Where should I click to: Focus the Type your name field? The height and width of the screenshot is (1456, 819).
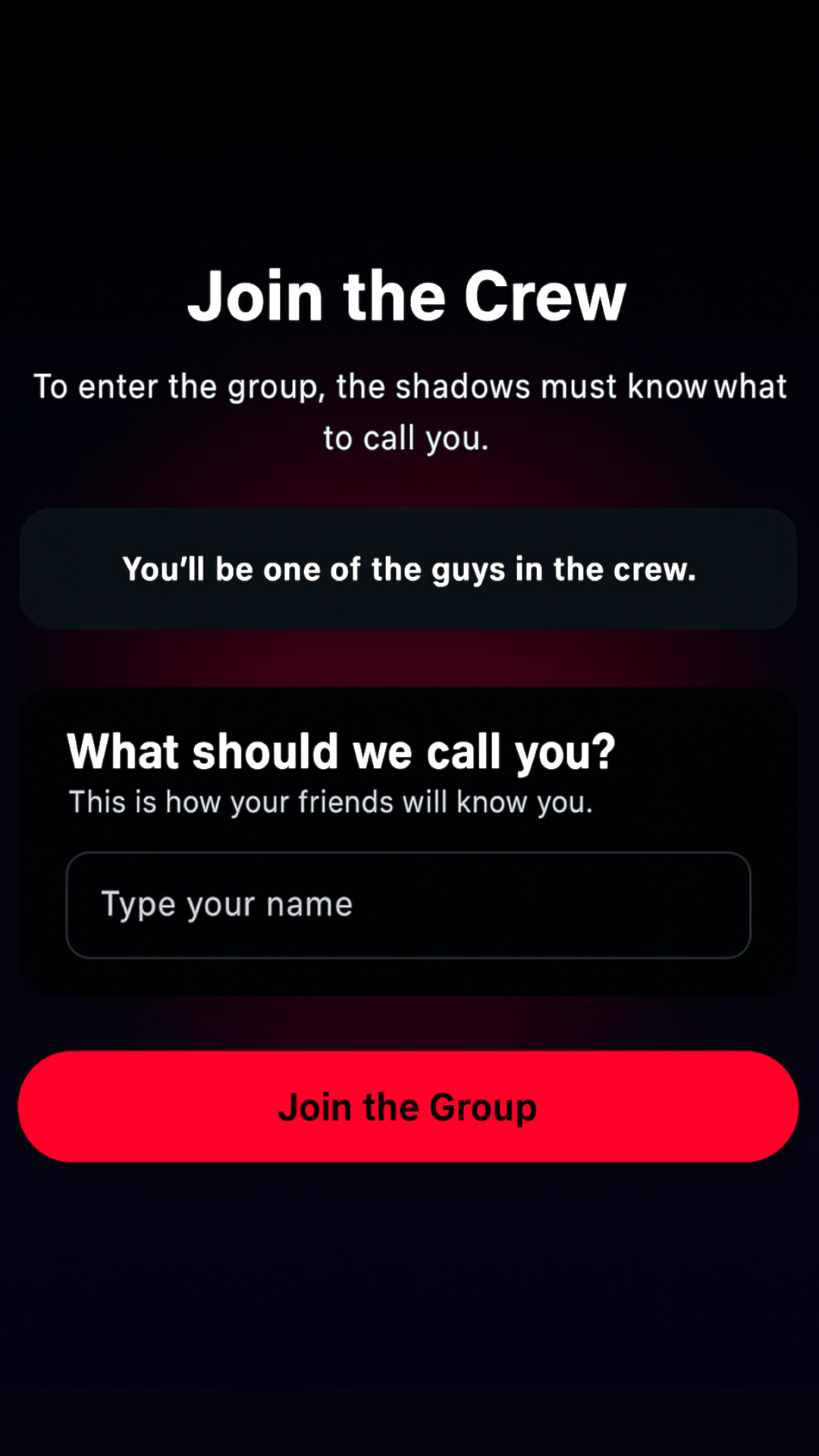pos(408,905)
